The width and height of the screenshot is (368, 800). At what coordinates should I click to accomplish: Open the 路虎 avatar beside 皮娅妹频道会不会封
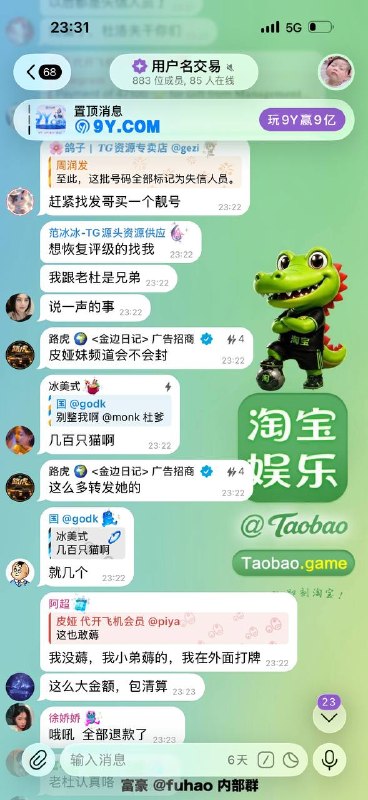[20, 355]
